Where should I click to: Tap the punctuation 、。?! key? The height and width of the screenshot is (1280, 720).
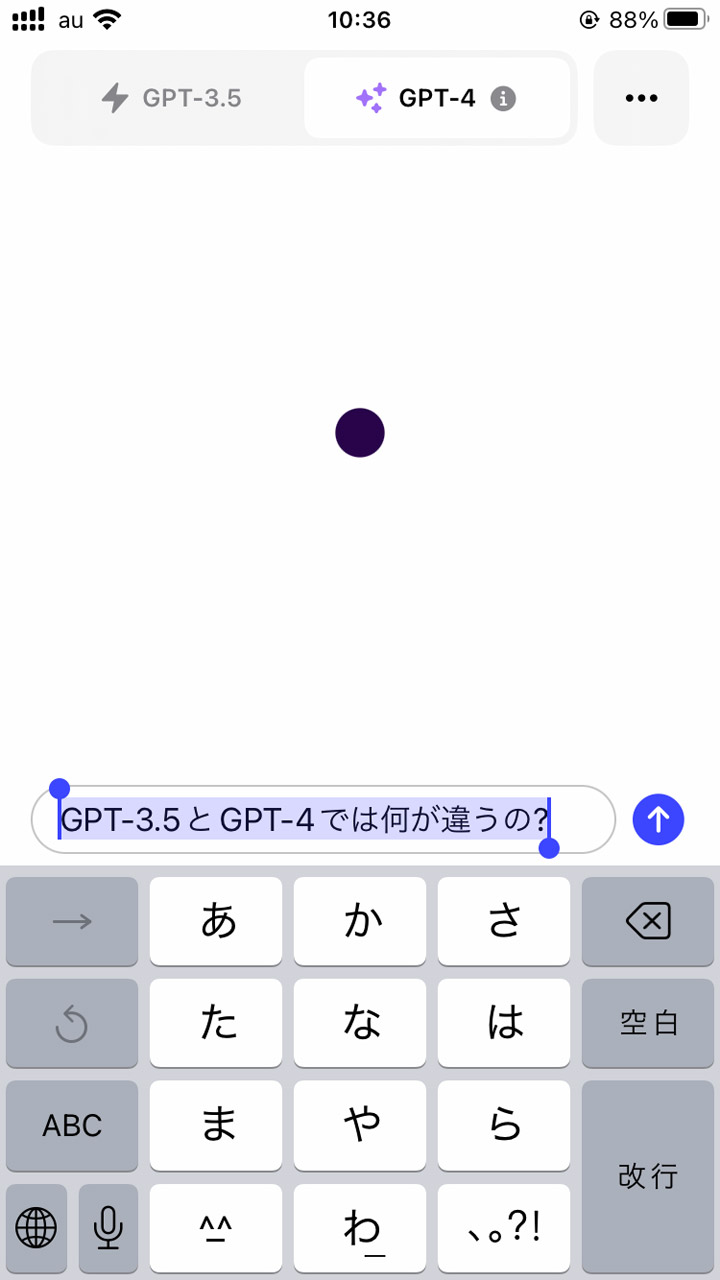504,1229
